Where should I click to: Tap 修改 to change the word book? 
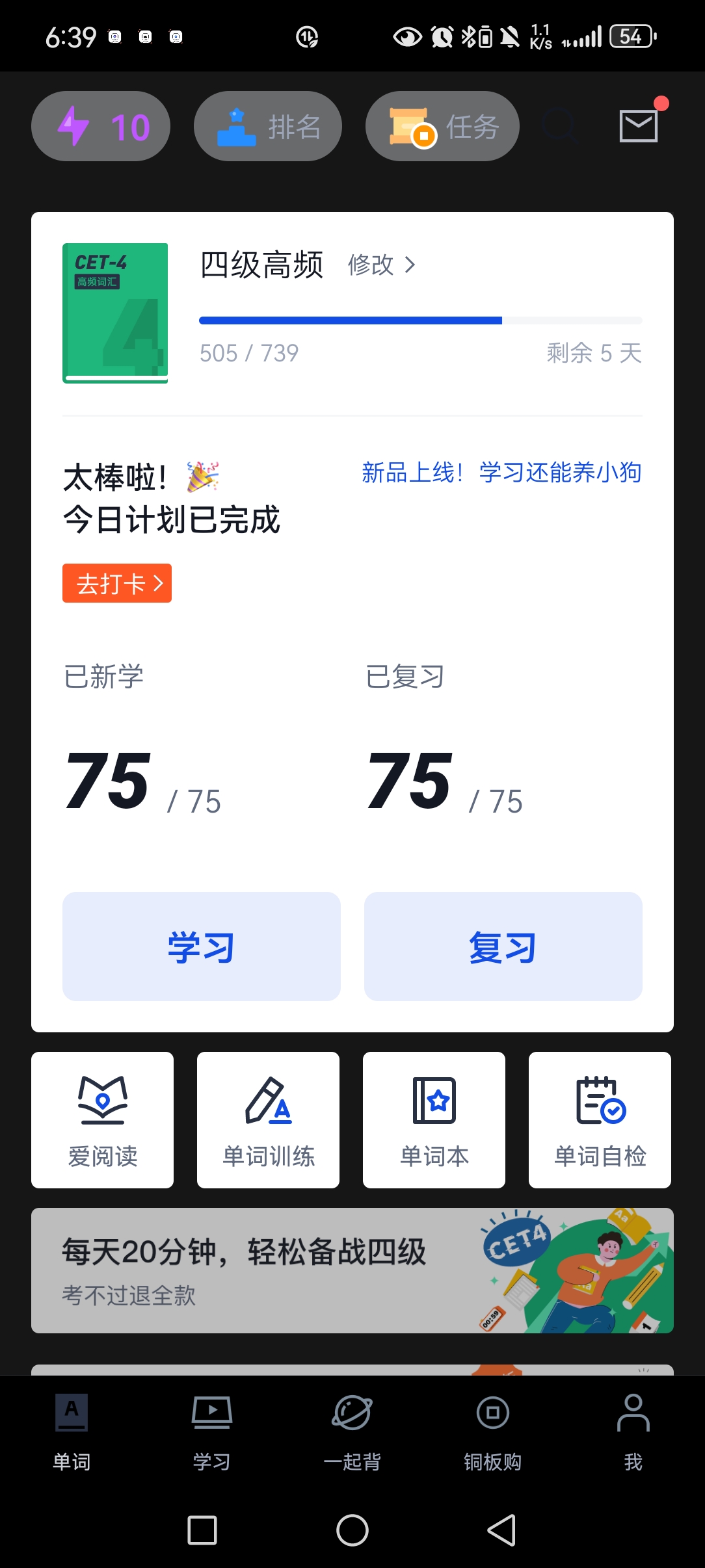click(381, 265)
